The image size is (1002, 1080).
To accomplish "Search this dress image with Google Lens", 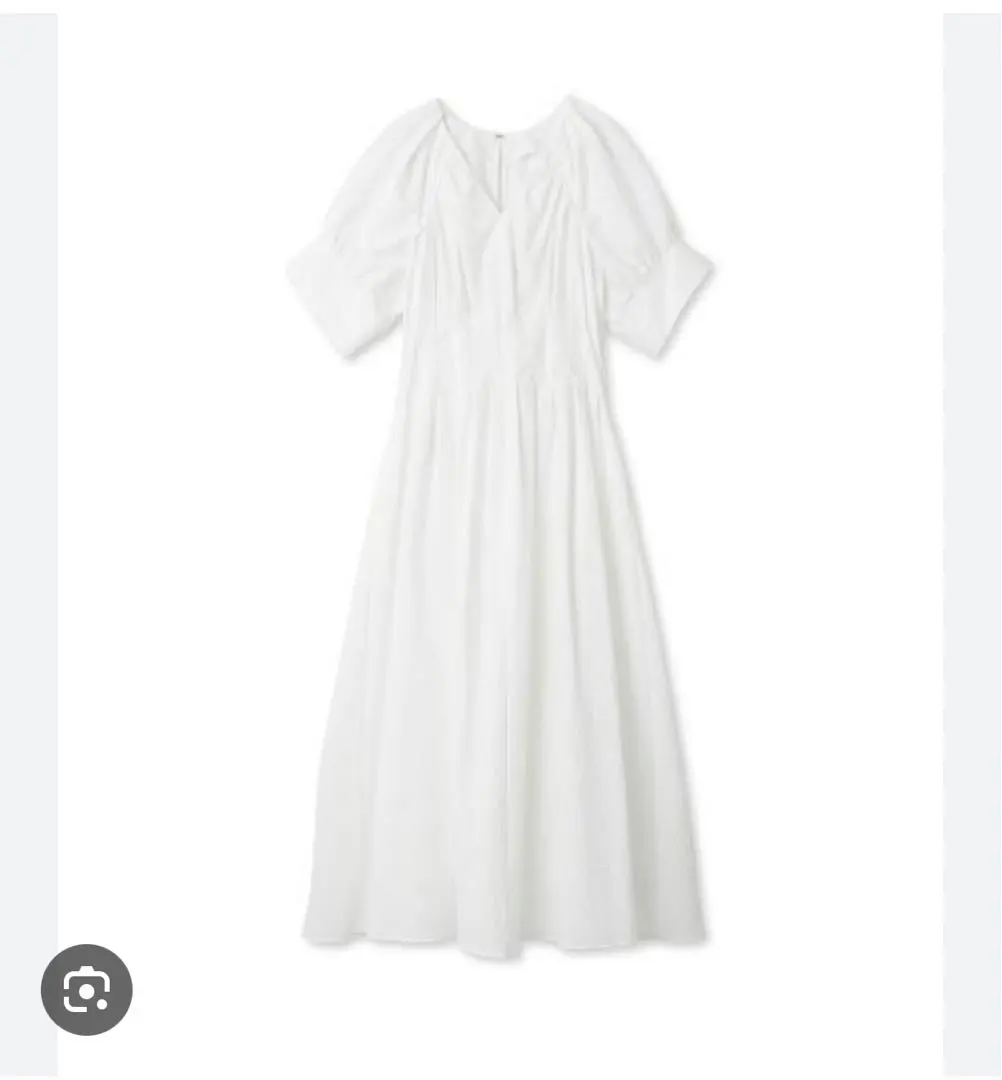I will 86,989.
